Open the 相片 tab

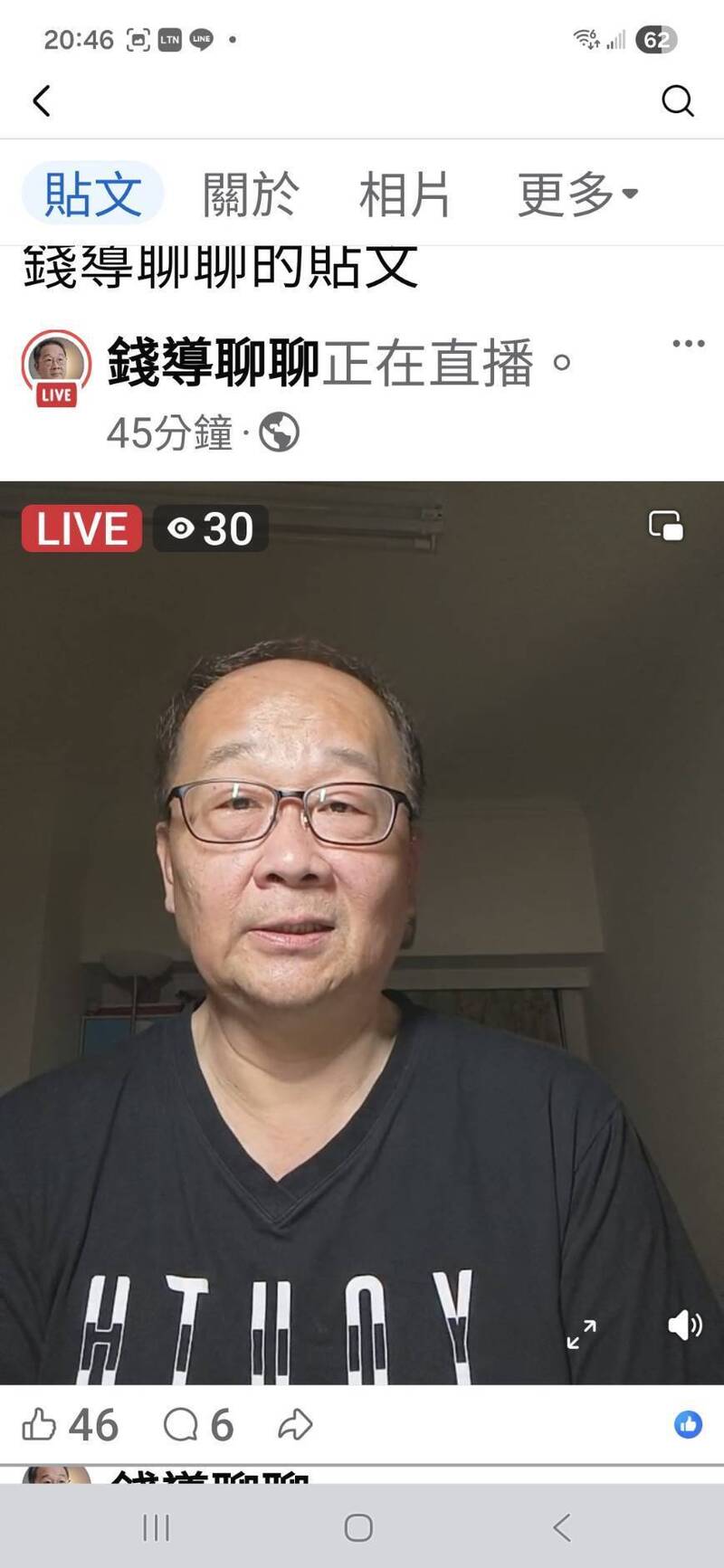[405, 194]
